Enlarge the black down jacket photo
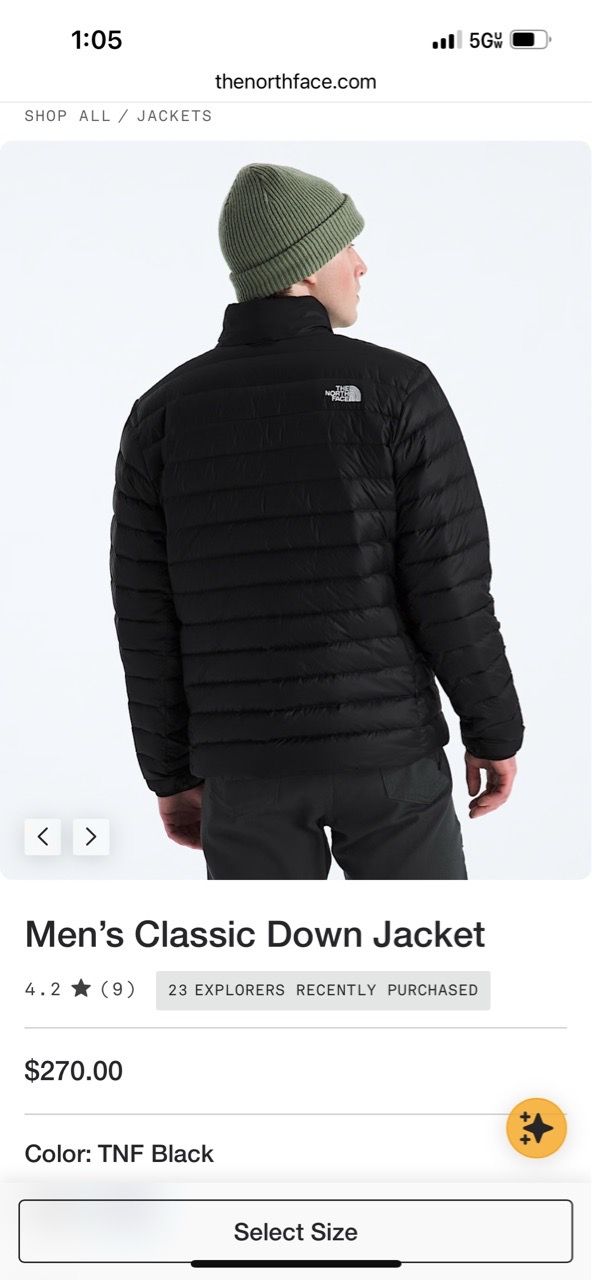592x1280 pixels. pyautogui.click(x=296, y=510)
